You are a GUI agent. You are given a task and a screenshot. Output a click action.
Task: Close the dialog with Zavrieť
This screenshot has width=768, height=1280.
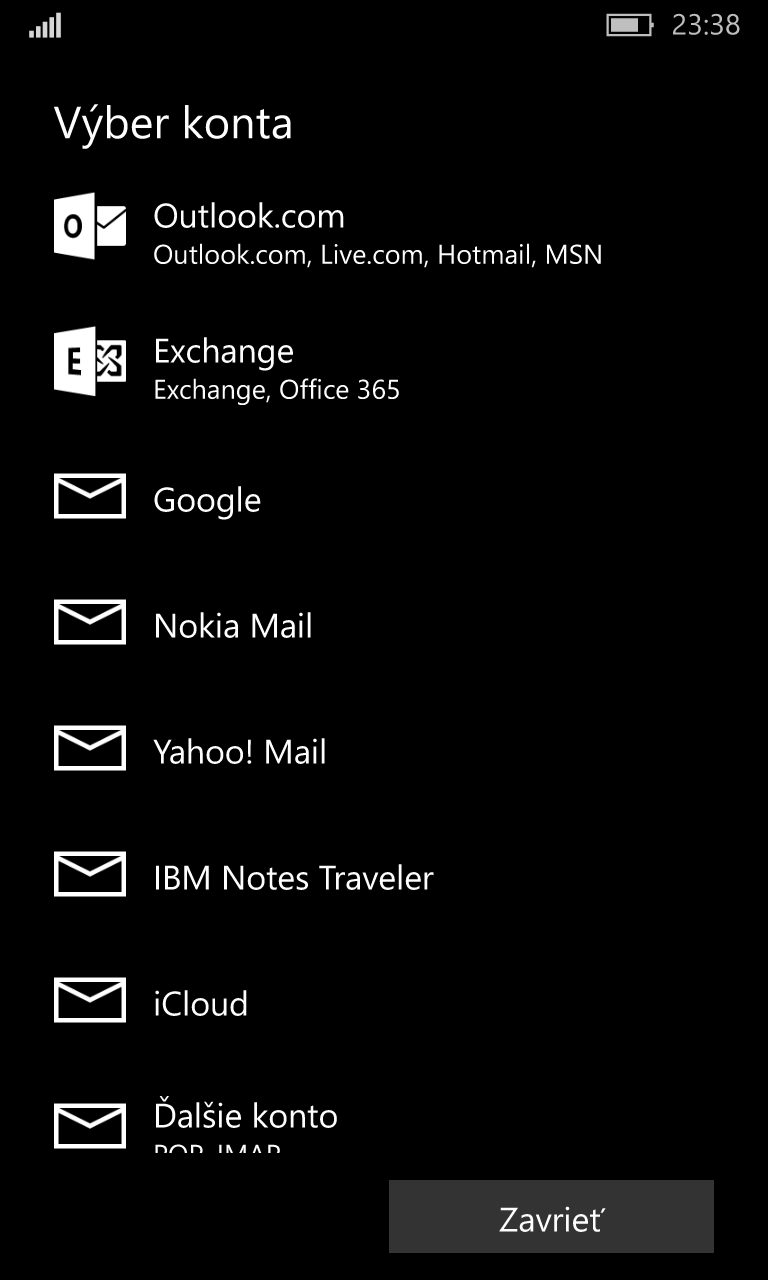pos(551,1217)
